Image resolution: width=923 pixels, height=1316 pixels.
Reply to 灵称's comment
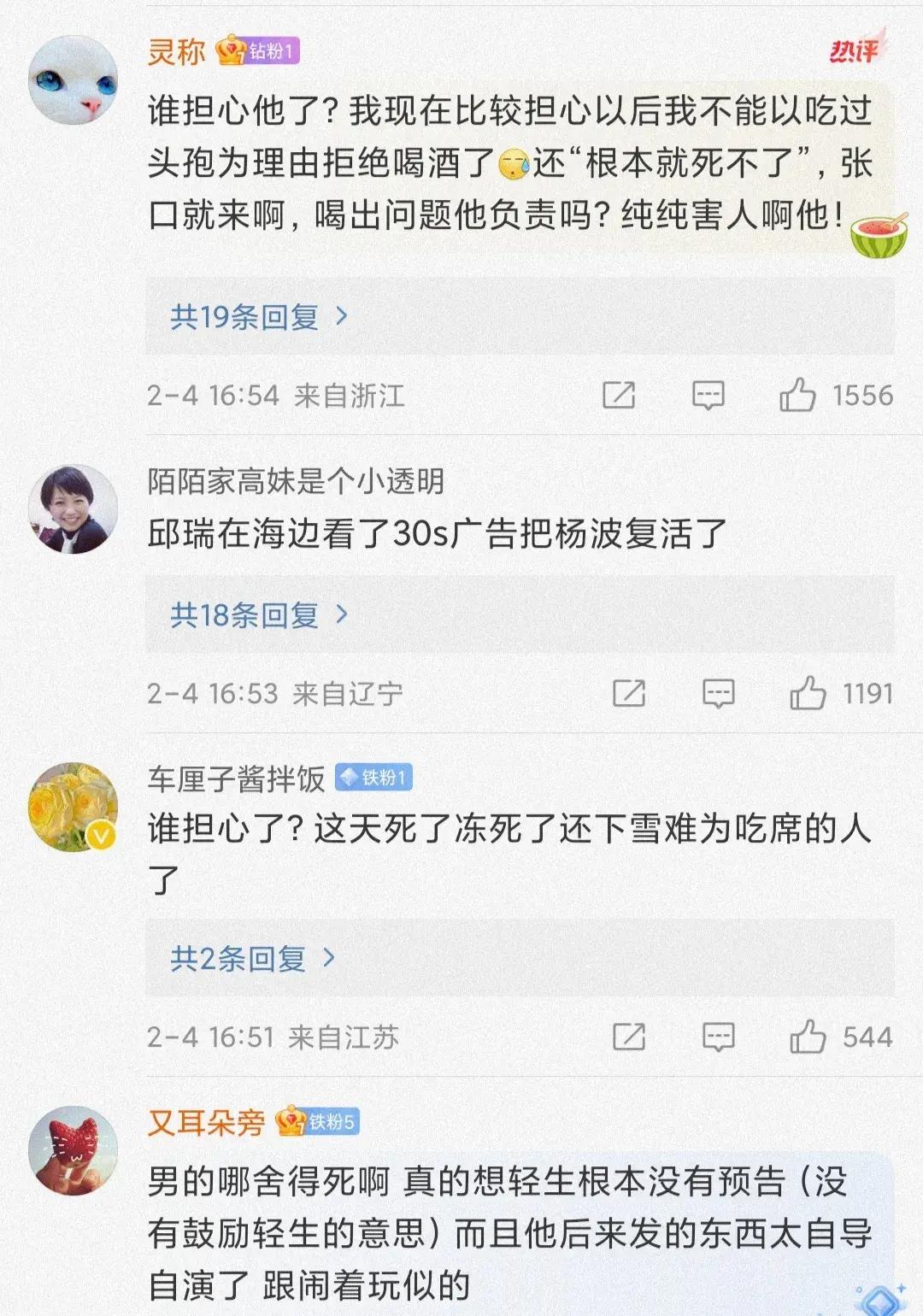pos(708,395)
